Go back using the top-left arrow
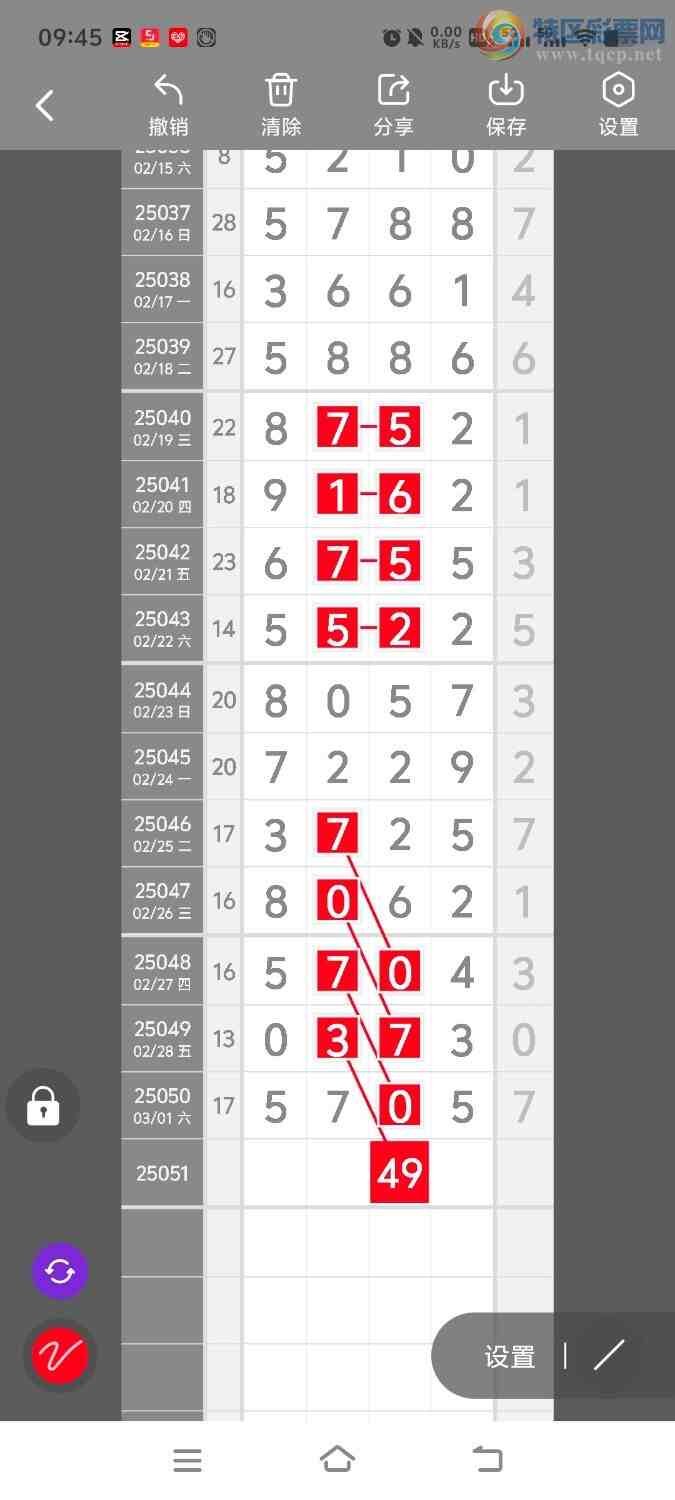The width and height of the screenshot is (675, 1500). [x=45, y=105]
